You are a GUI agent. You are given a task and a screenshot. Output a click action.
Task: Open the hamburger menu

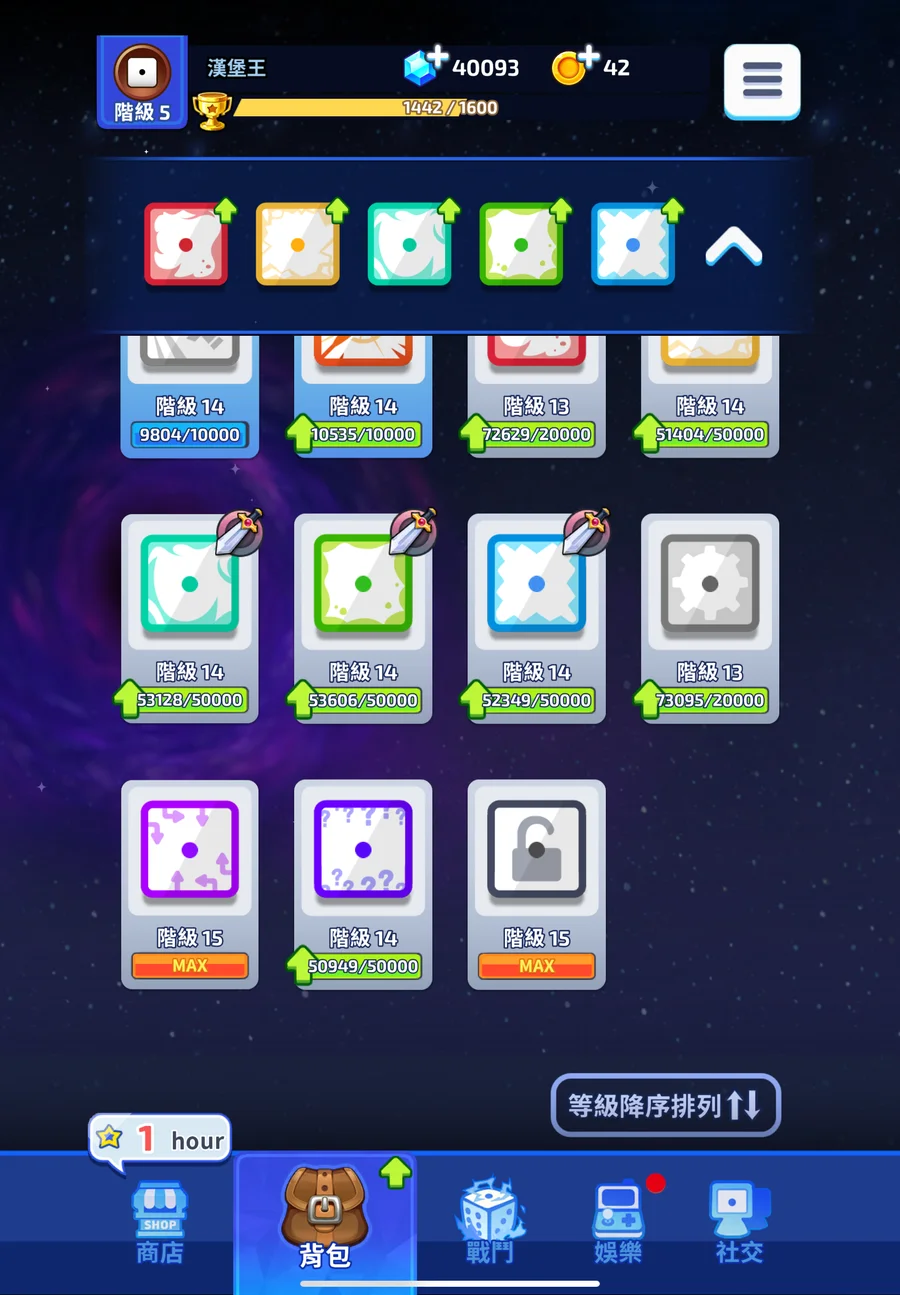point(762,80)
